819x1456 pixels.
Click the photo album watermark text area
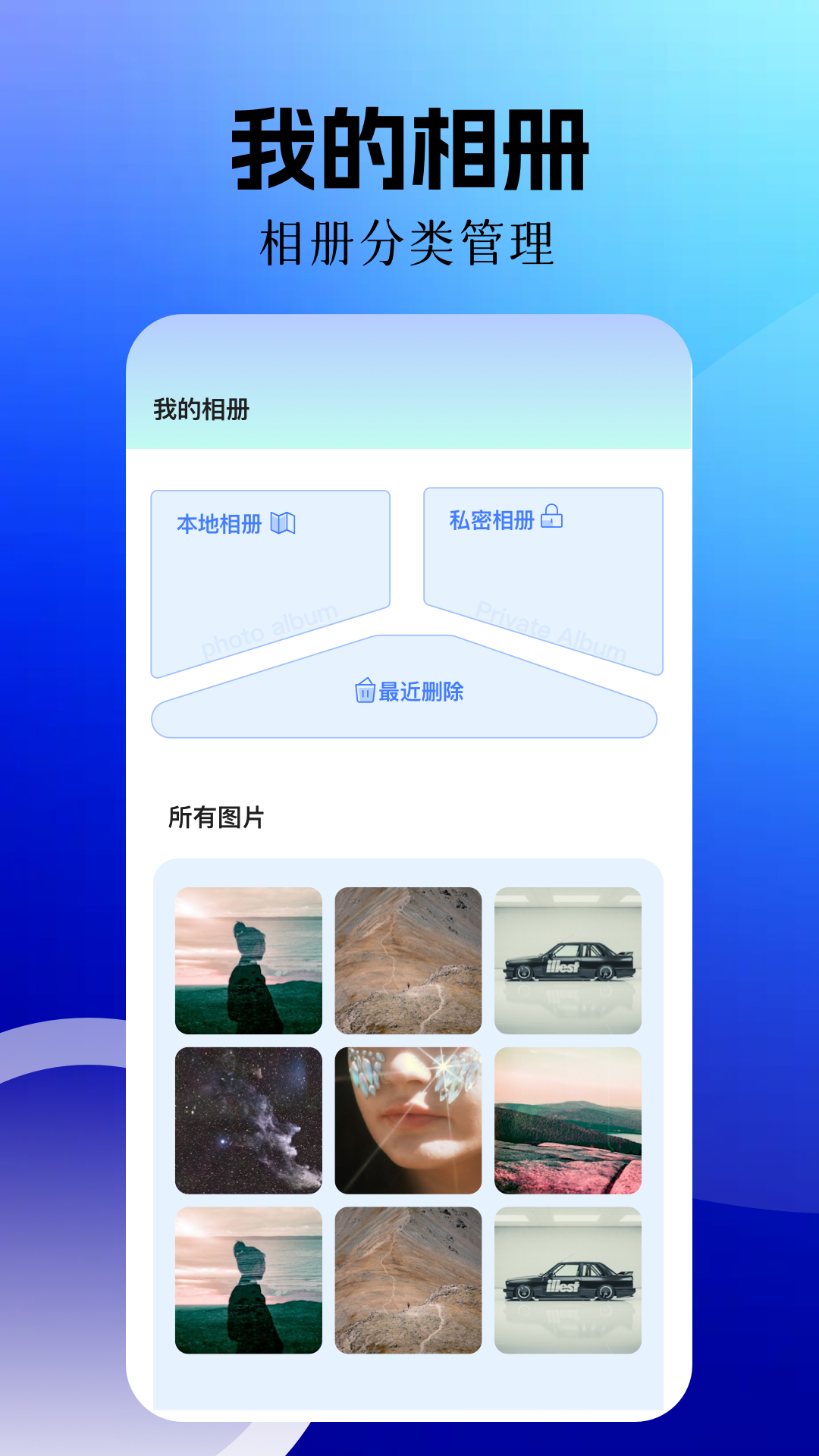pos(269,629)
